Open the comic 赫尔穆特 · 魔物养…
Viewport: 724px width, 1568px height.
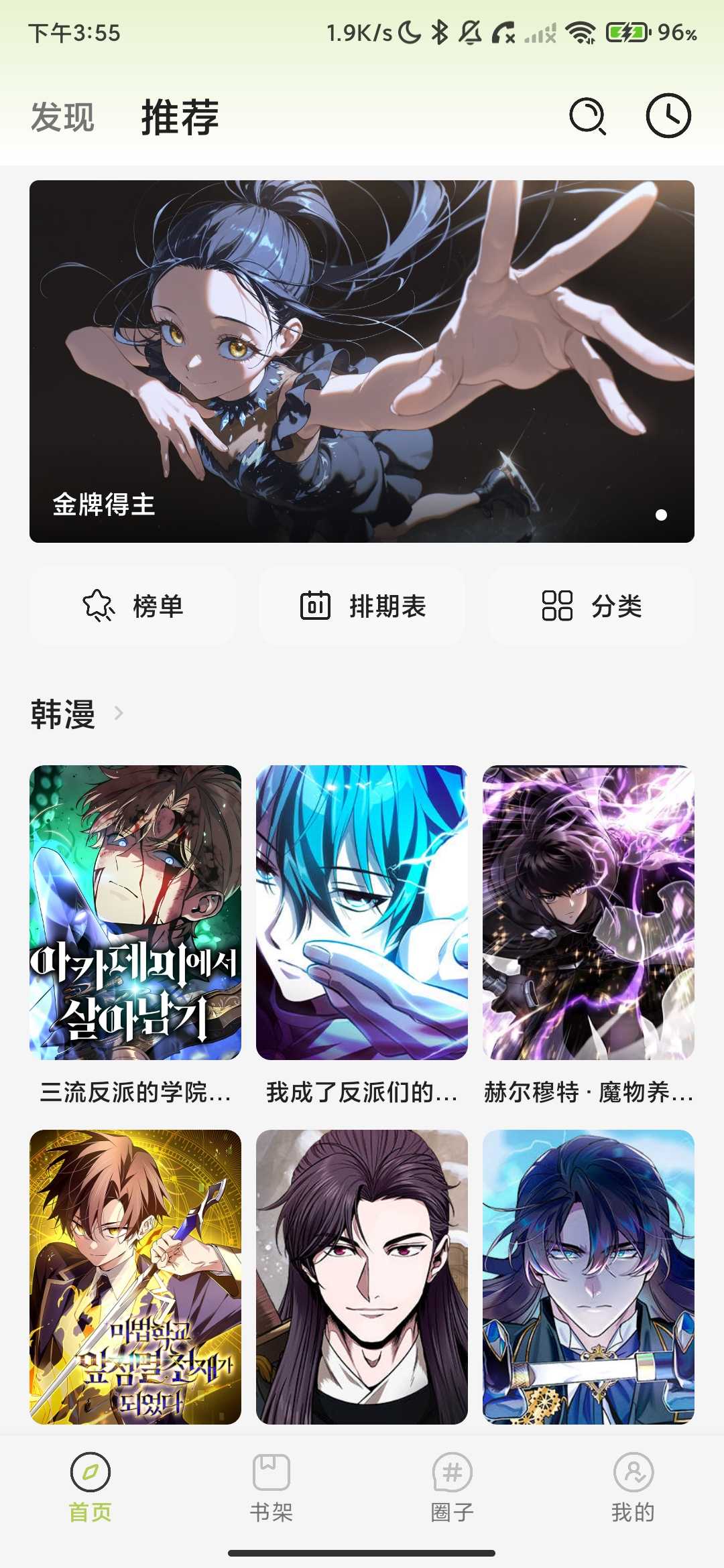click(589, 935)
